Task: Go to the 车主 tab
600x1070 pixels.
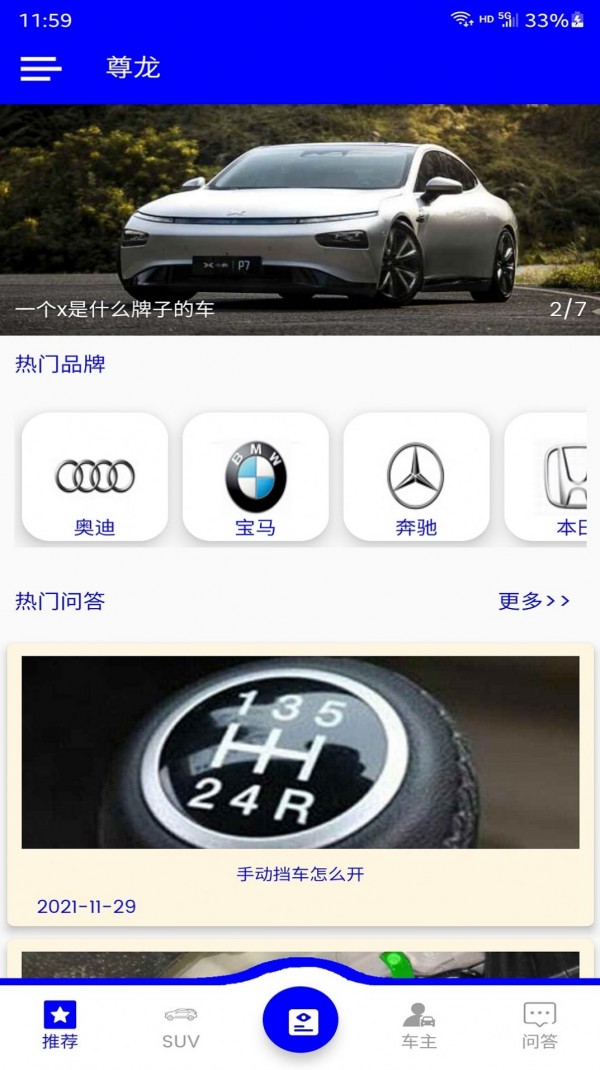Action: click(x=419, y=1025)
